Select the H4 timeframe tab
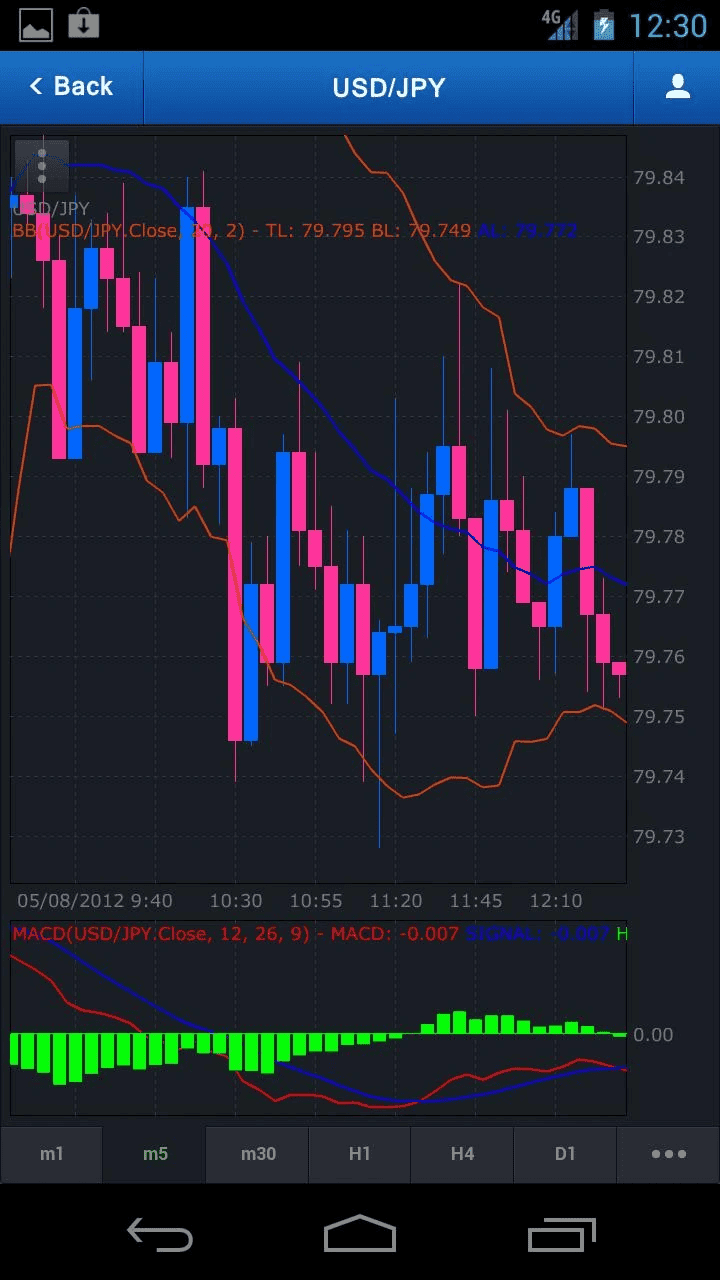Image resolution: width=720 pixels, height=1280 pixels. (x=462, y=1154)
